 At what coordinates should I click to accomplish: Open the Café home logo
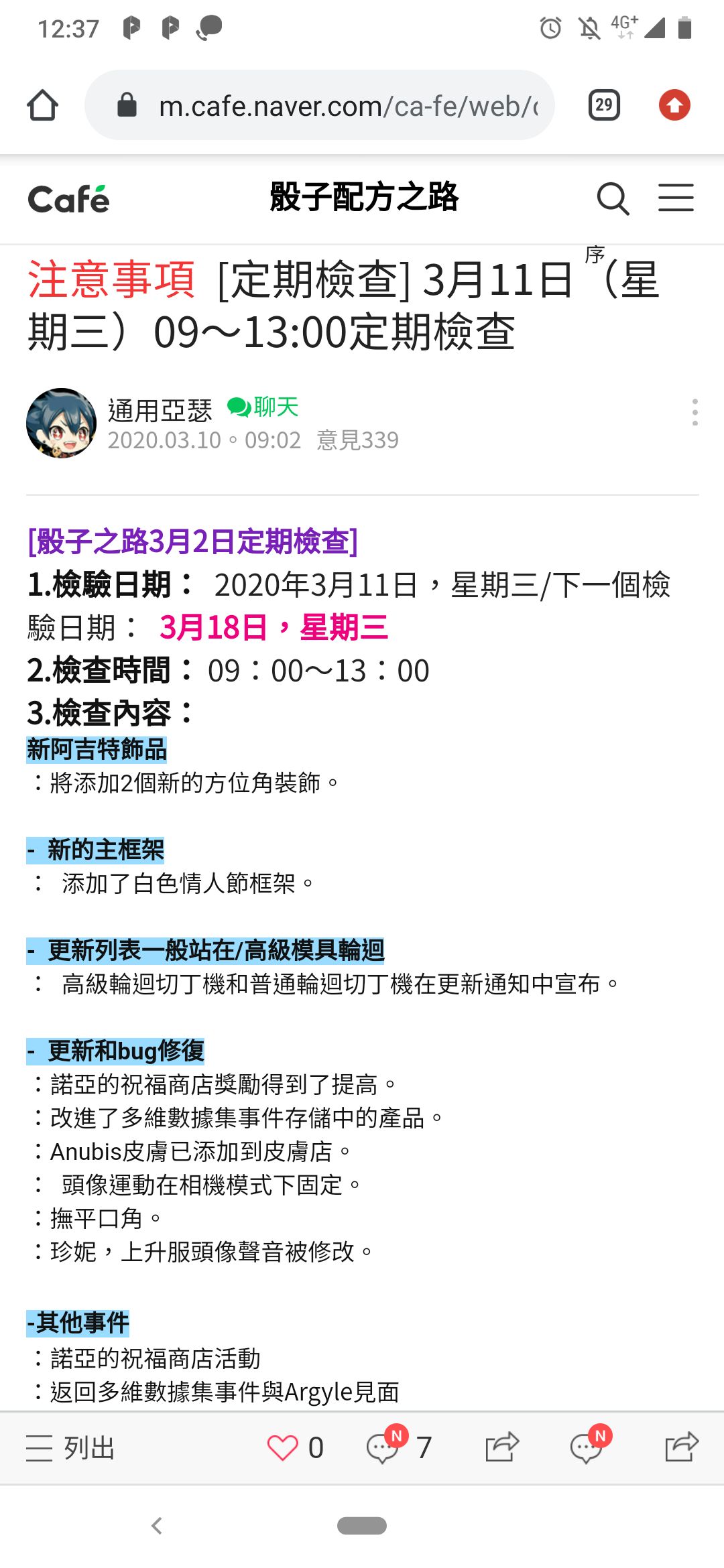tap(68, 199)
